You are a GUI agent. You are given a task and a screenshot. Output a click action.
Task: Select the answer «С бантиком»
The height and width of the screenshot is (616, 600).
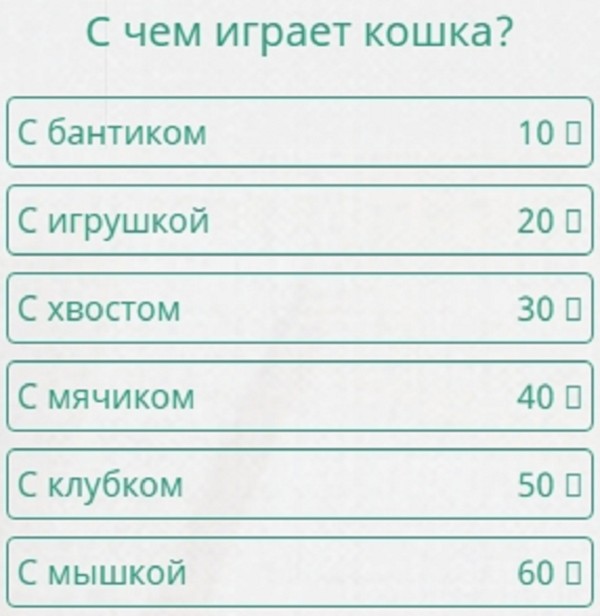point(300,132)
